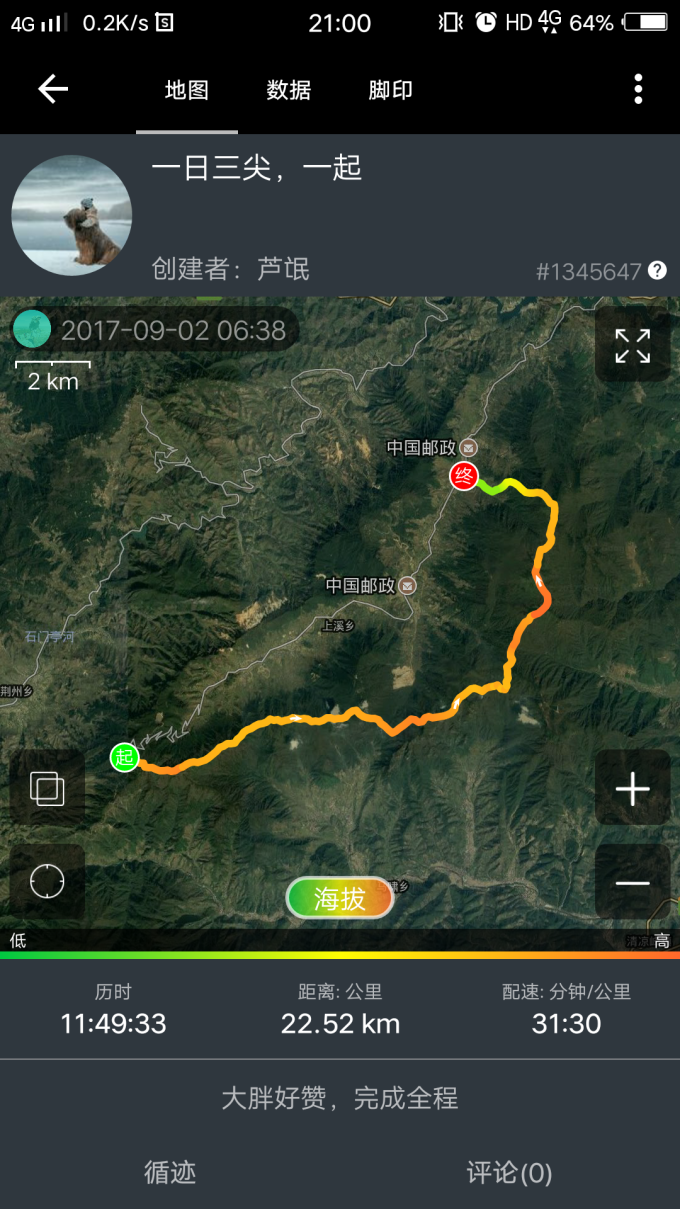Go back using the arrow icon
The image size is (680, 1209).
tap(53, 90)
